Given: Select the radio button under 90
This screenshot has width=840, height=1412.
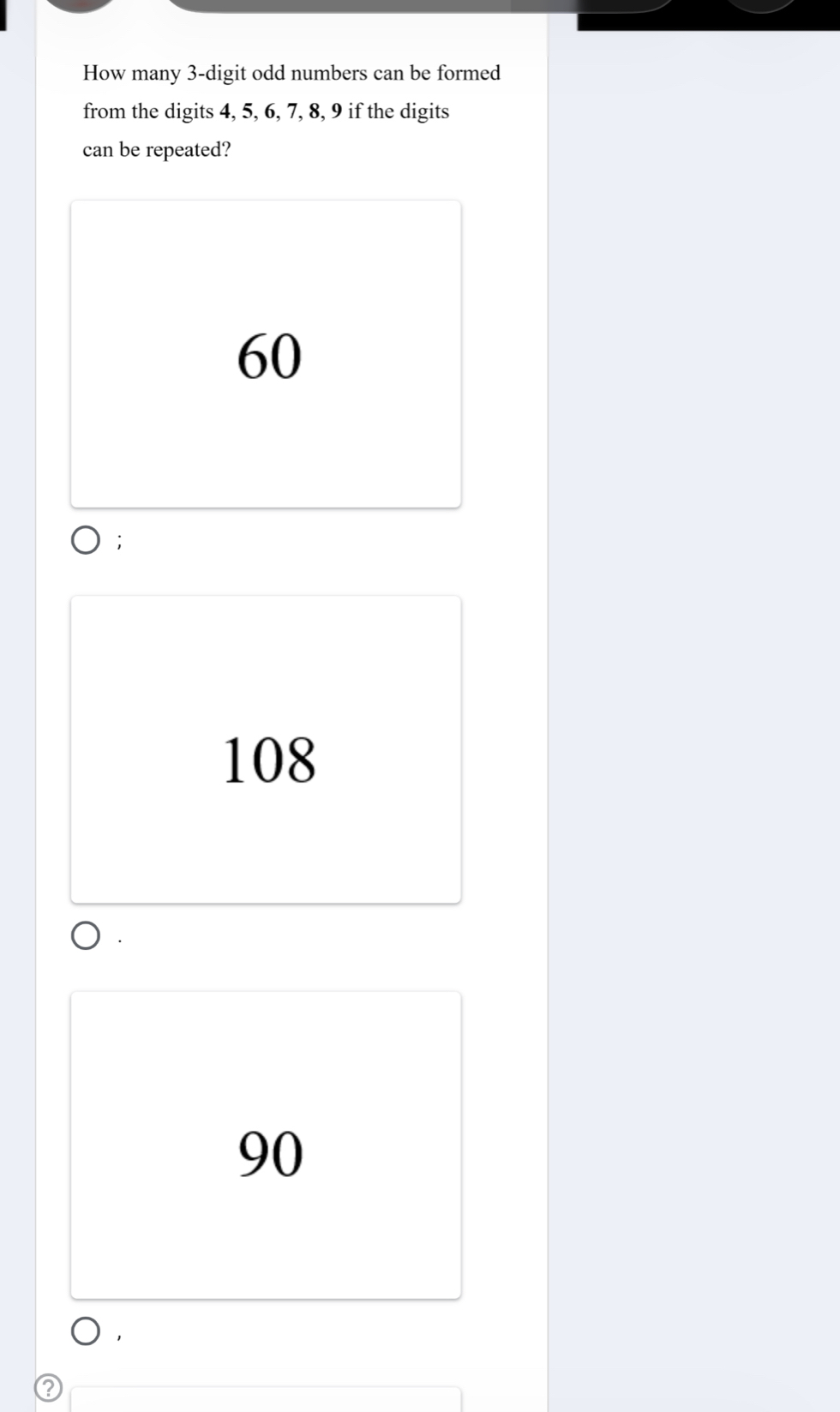Looking at the screenshot, I should pyautogui.click(x=85, y=1331).
